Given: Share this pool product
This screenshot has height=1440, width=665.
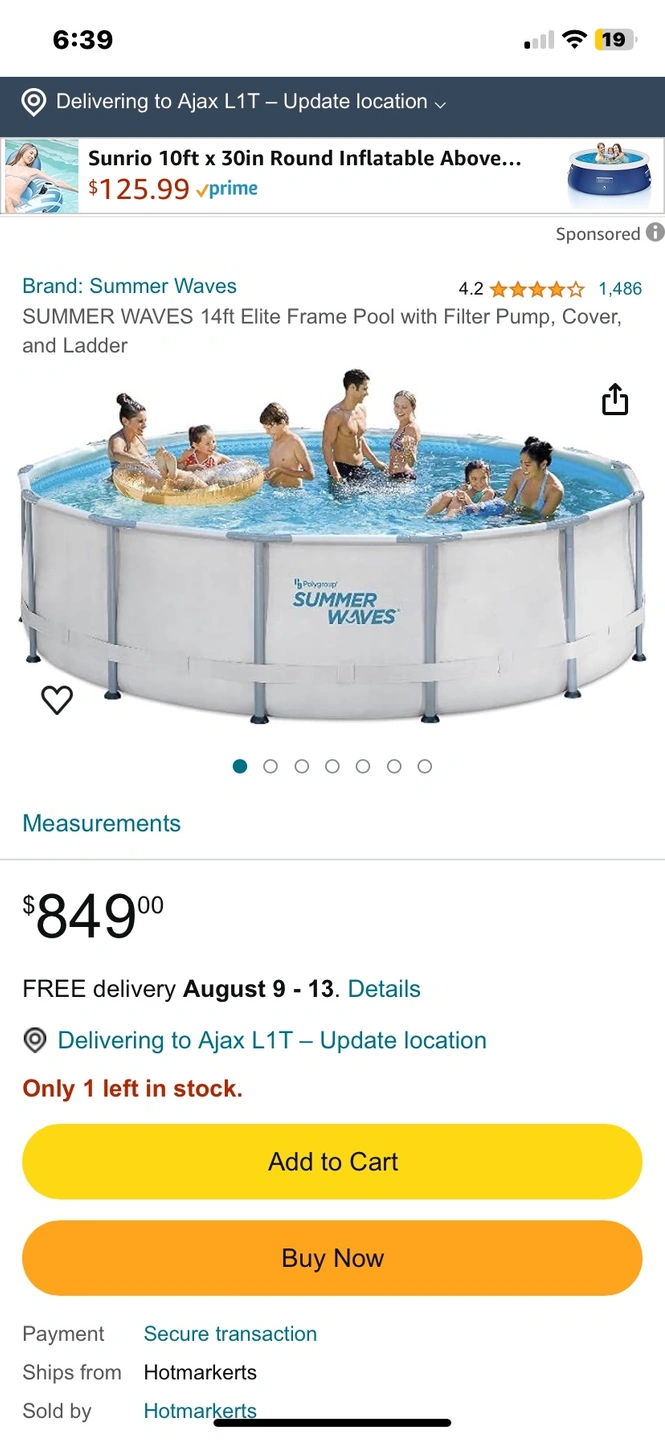Looking at the screenshot, I should pyautogui.click(x=615, y=399).
